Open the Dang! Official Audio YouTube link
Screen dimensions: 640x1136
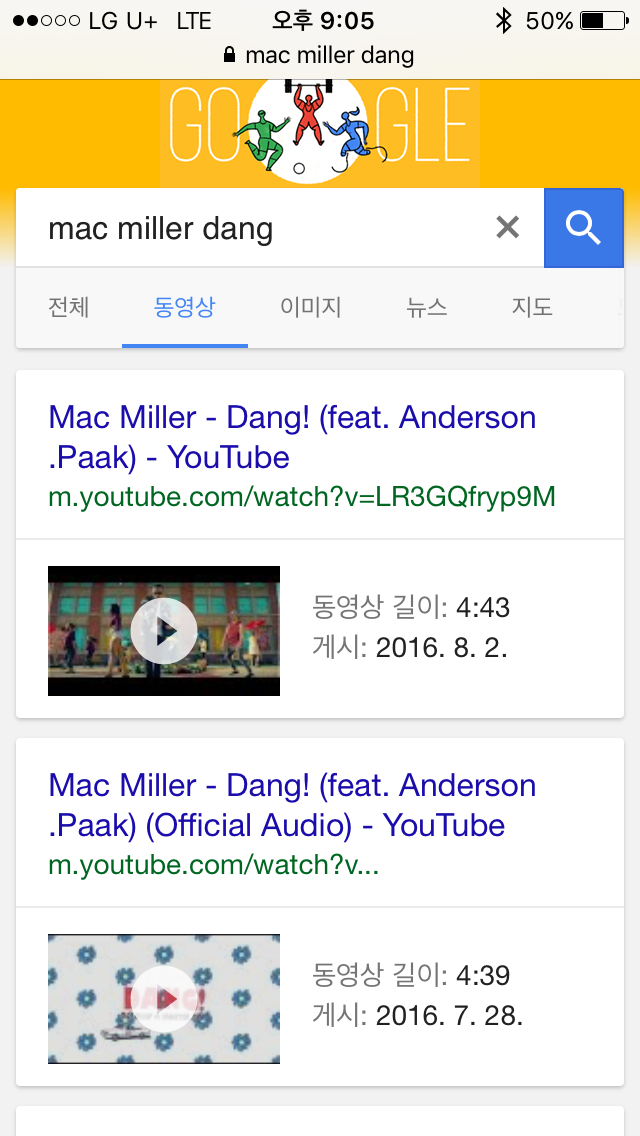(292, 805)
